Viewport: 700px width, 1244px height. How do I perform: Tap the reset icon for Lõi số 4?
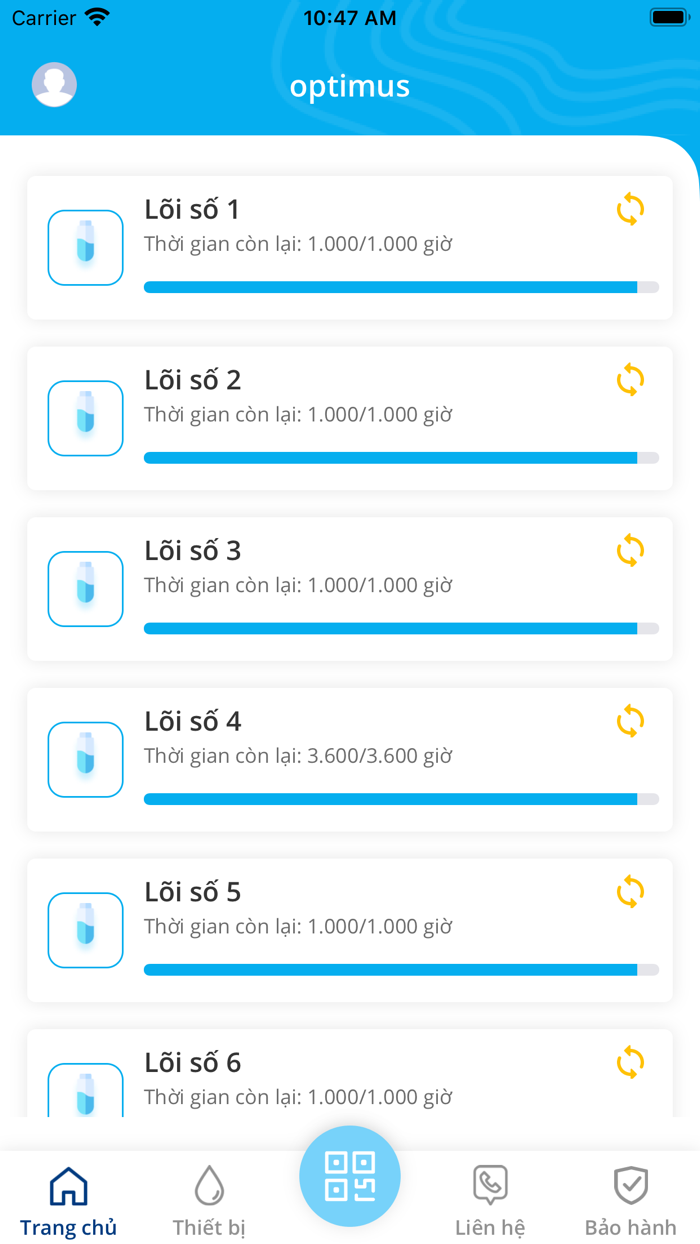pos(630,721)
